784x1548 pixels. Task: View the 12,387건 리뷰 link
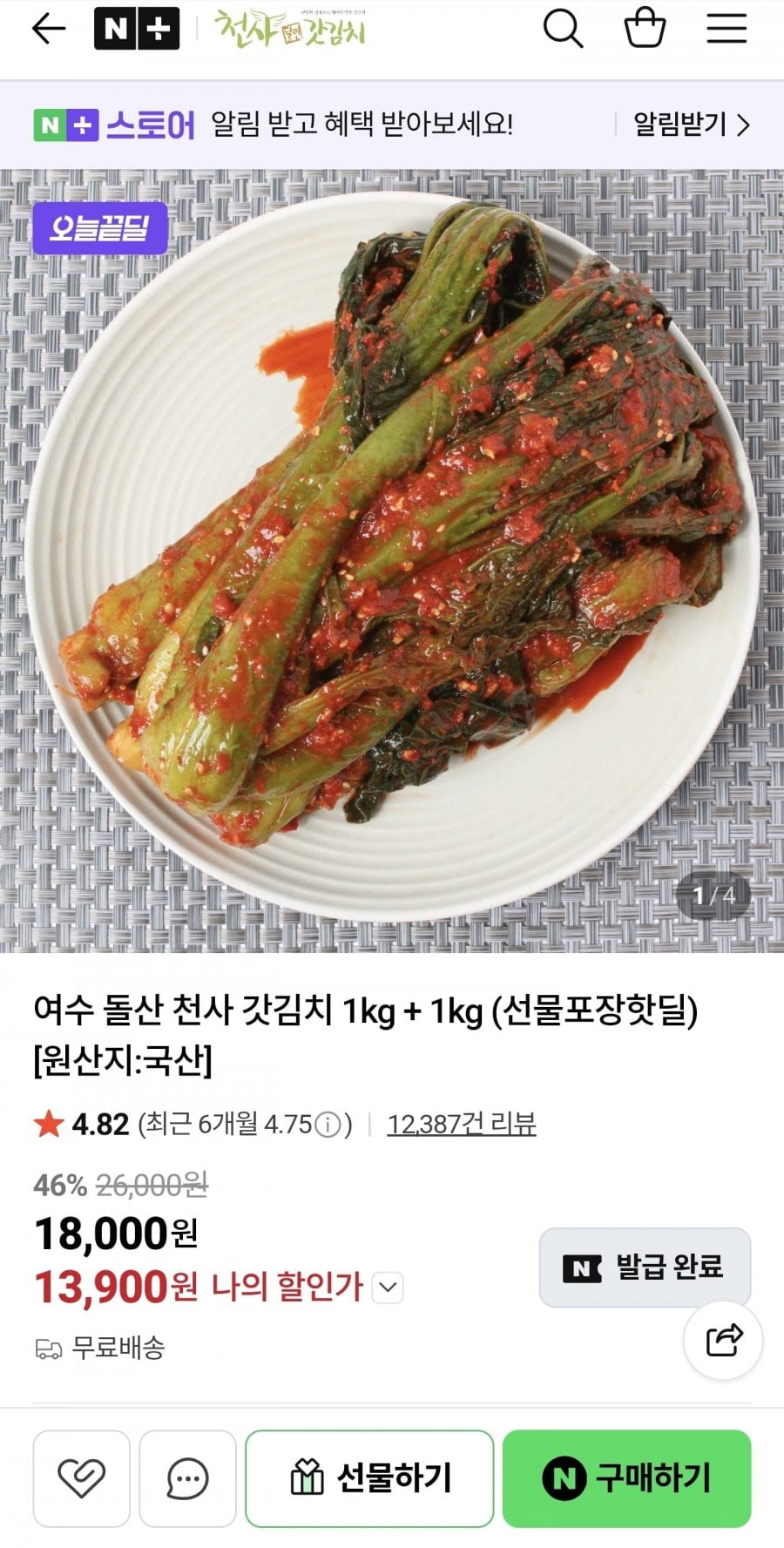461,1124
